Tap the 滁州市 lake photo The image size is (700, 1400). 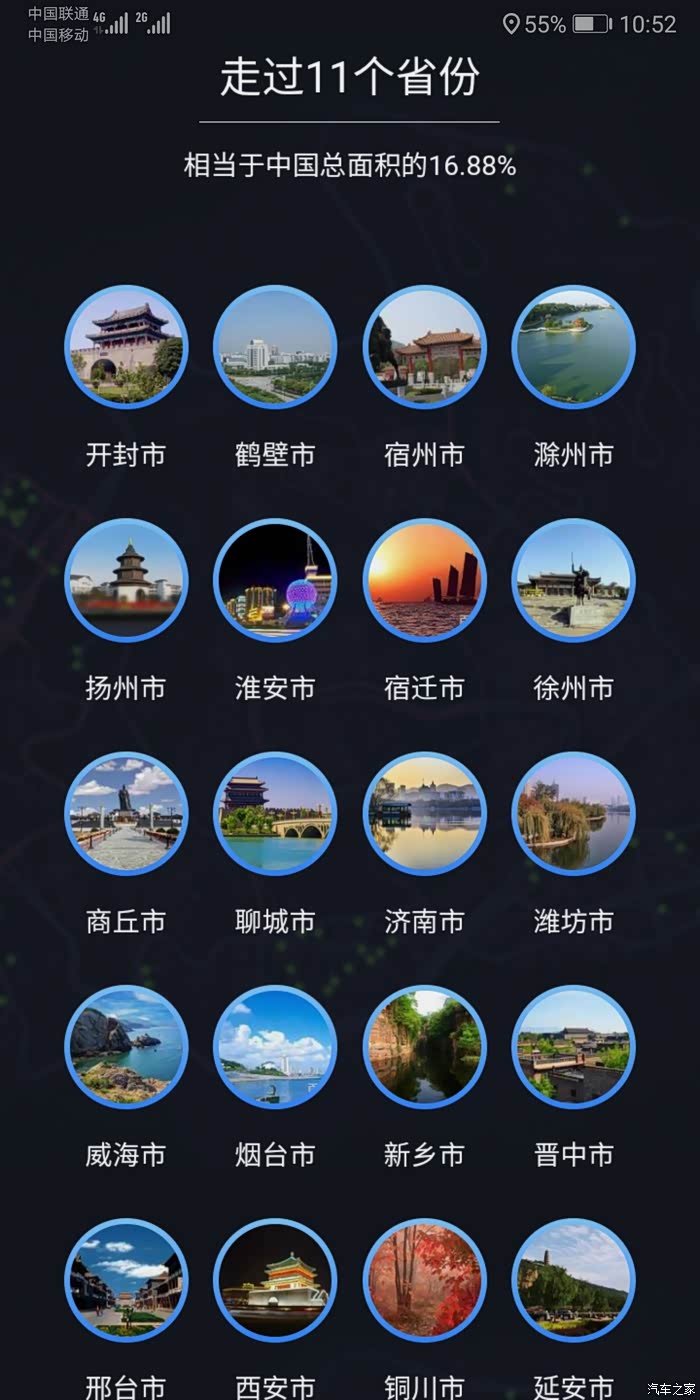click(x=573, y=347)
